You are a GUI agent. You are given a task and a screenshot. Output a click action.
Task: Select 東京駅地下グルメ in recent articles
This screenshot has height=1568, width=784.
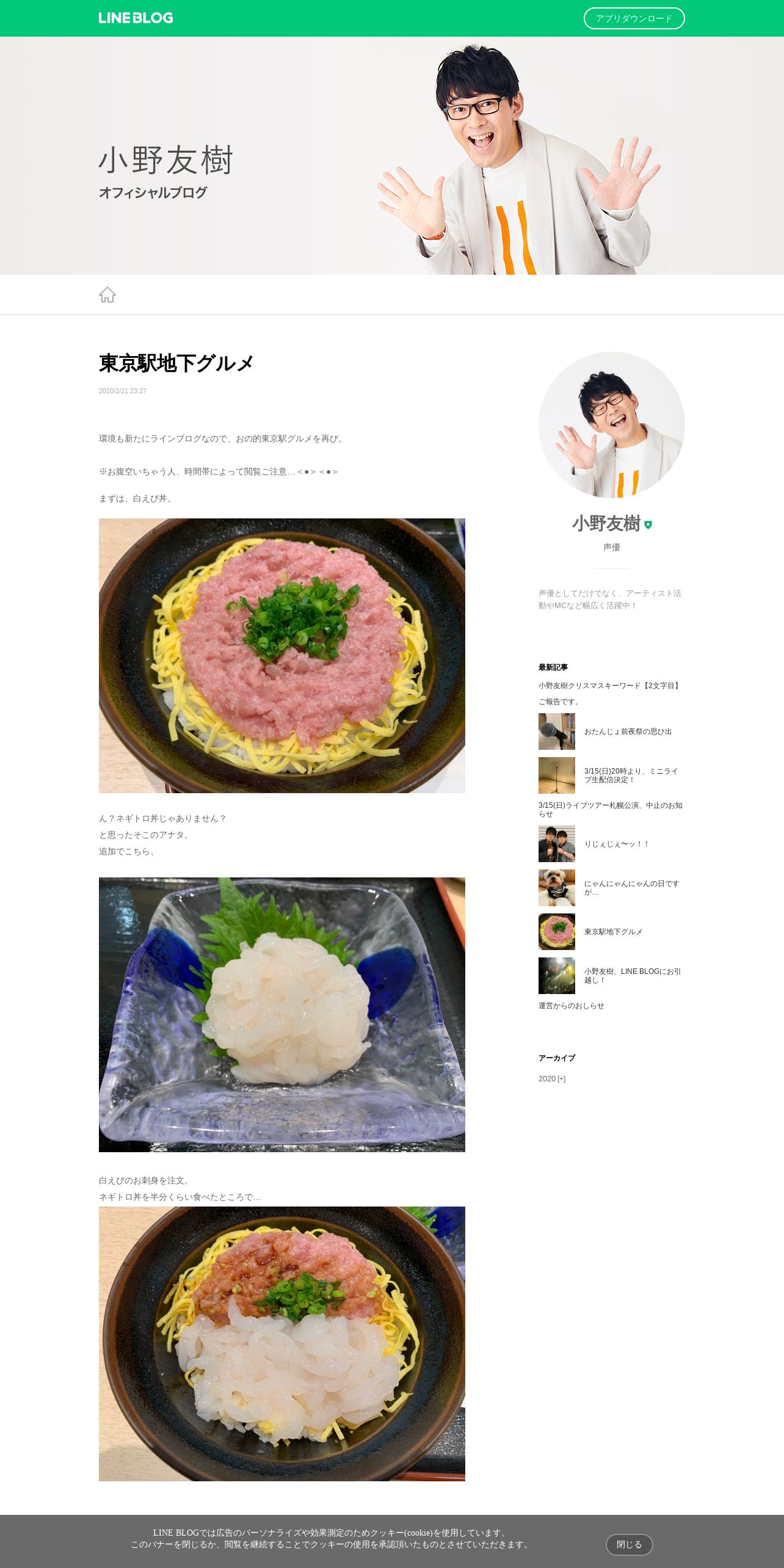point(613,932)
